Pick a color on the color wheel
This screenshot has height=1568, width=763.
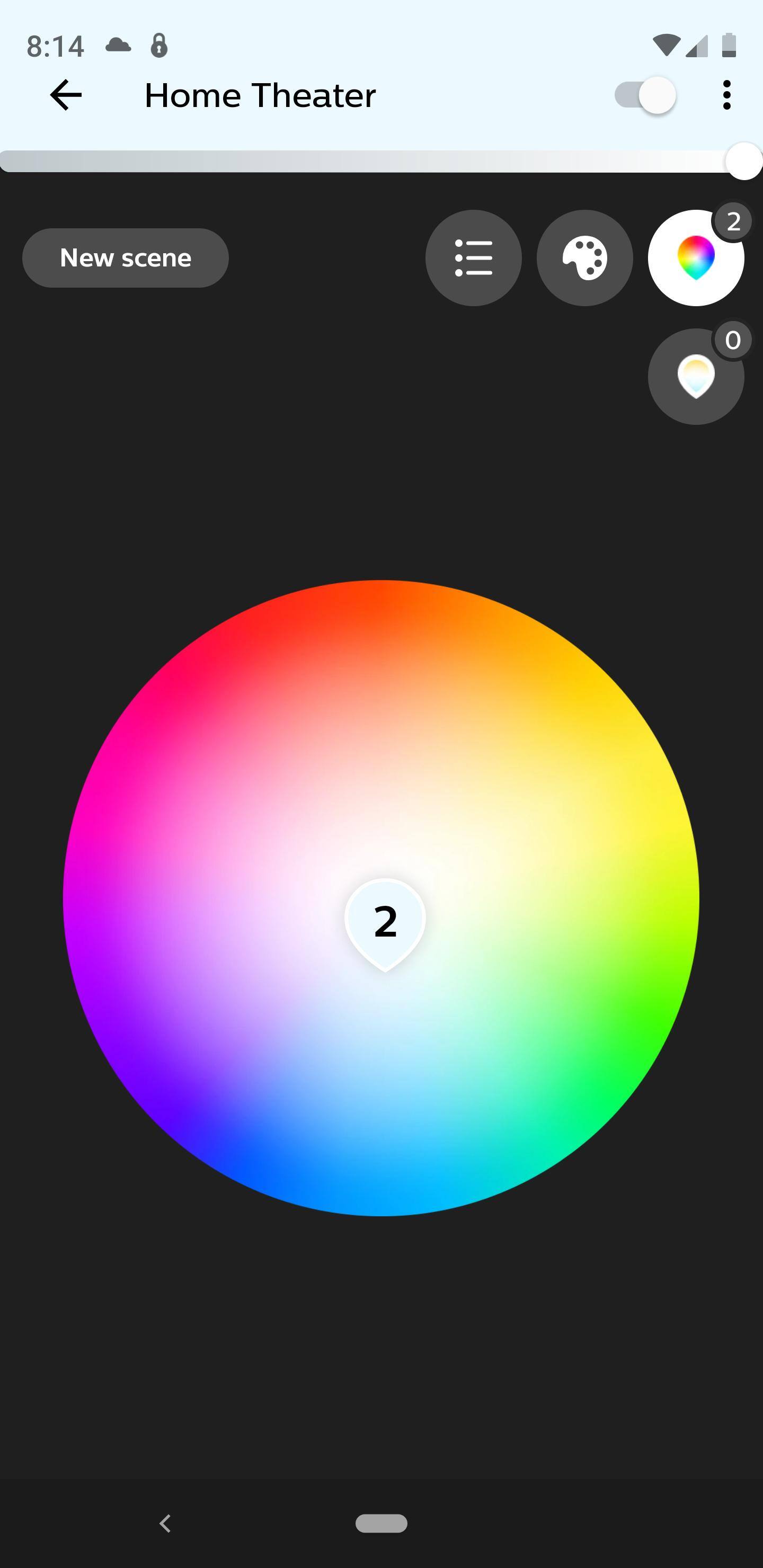548,761
